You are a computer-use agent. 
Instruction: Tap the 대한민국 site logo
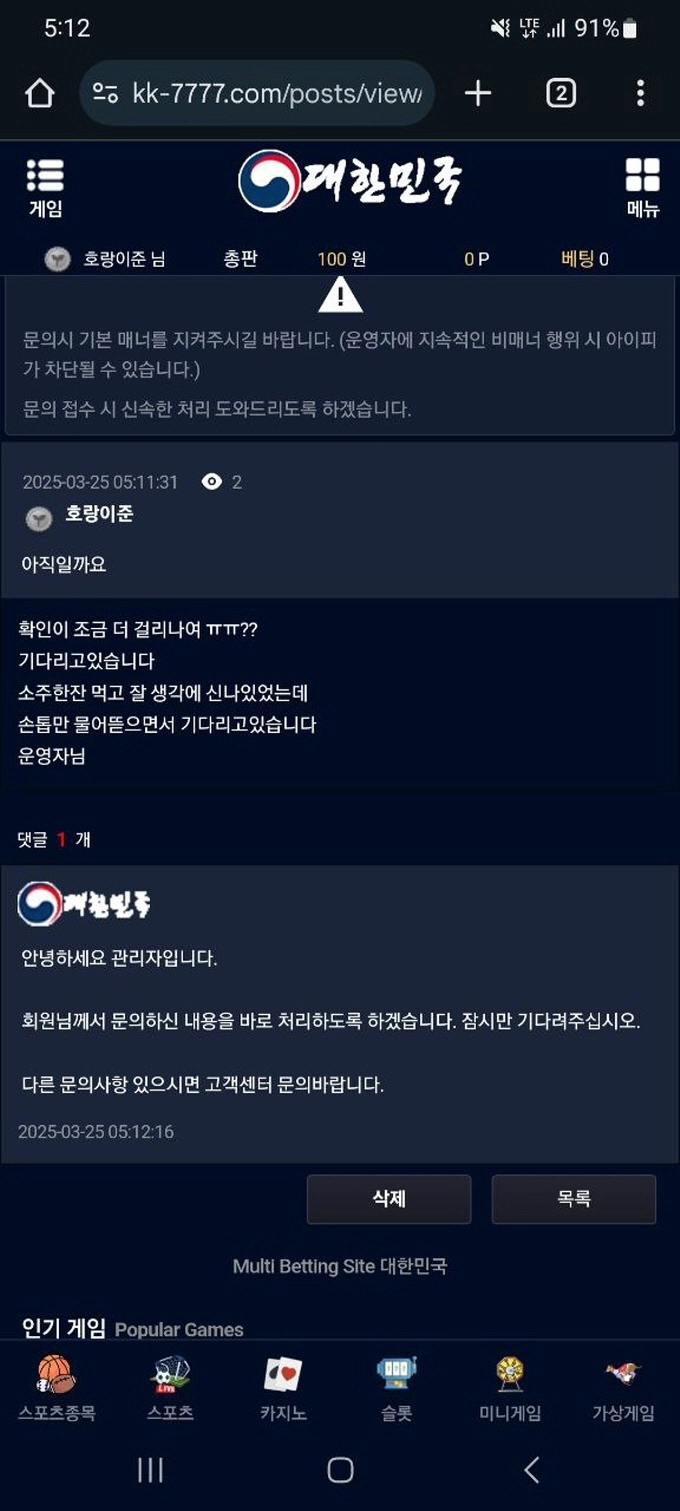click(x=350, y=181)
